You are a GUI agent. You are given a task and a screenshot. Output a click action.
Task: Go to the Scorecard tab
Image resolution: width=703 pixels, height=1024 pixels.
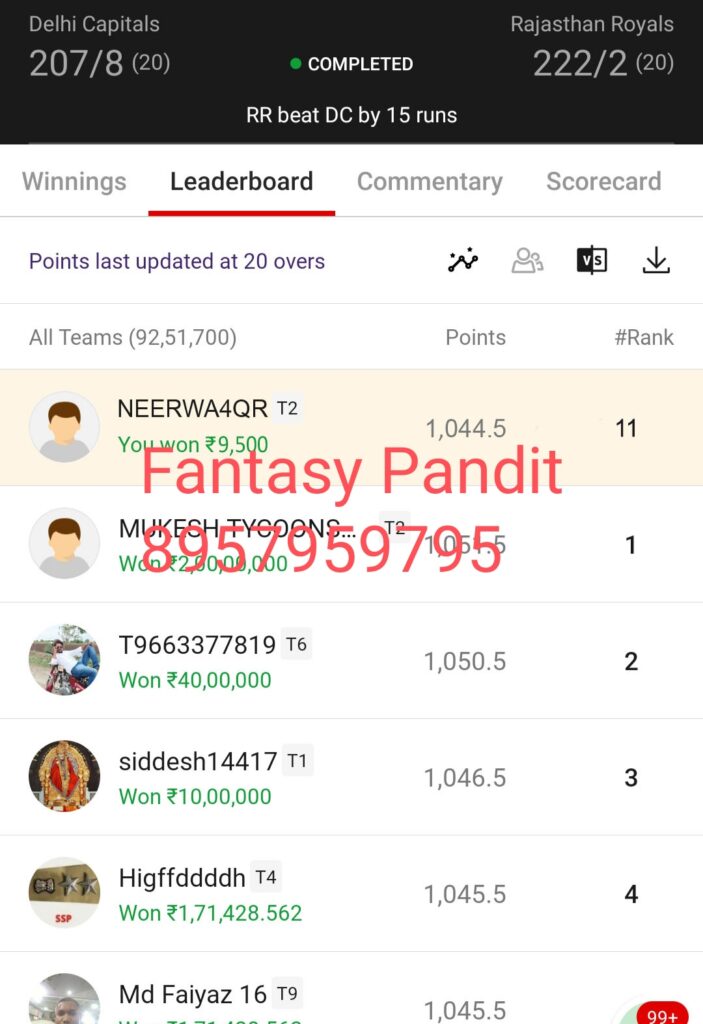pyautogui.click(x=603, y=182)
